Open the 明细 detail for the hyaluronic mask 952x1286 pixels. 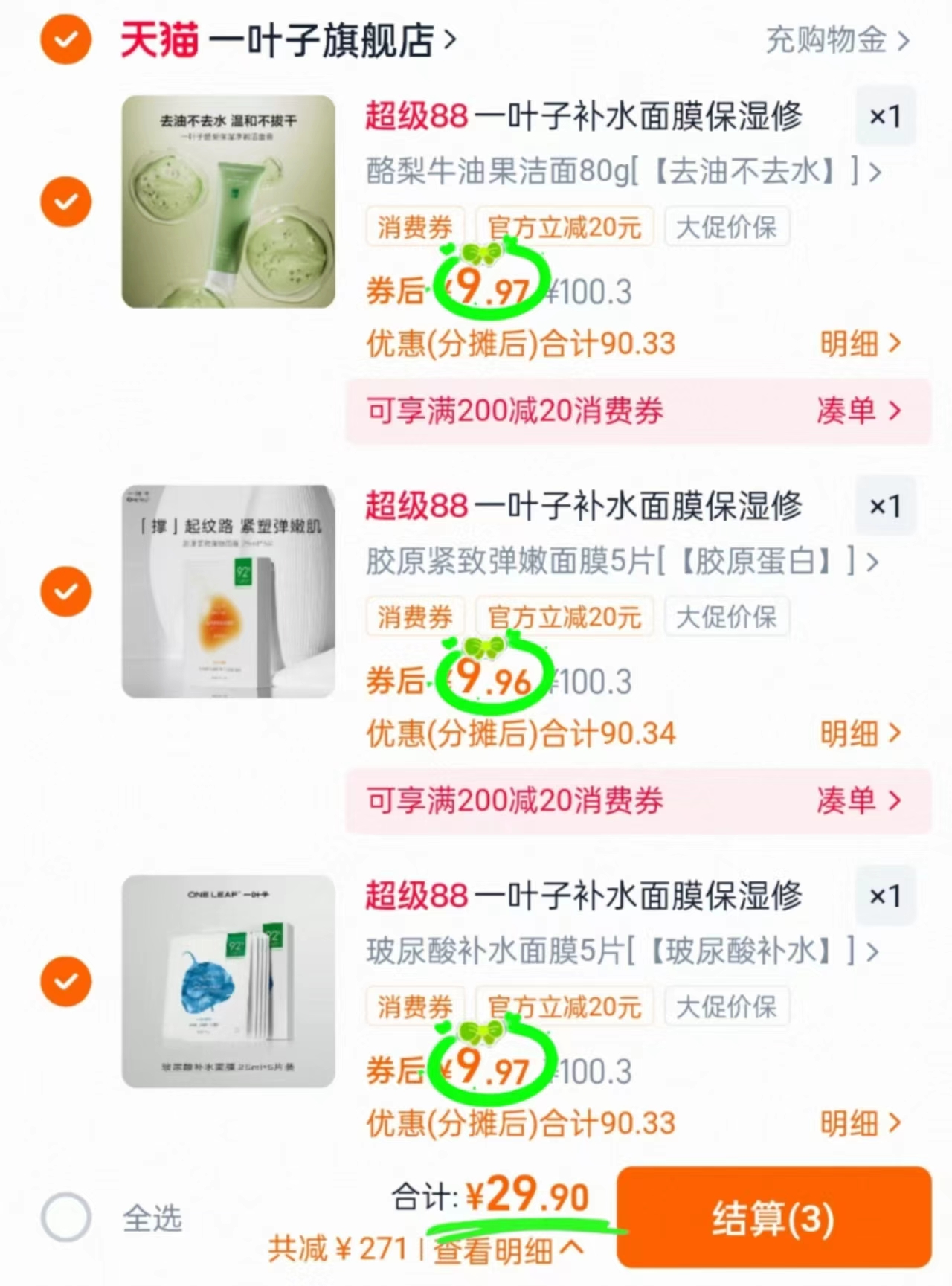point(861,1123)
